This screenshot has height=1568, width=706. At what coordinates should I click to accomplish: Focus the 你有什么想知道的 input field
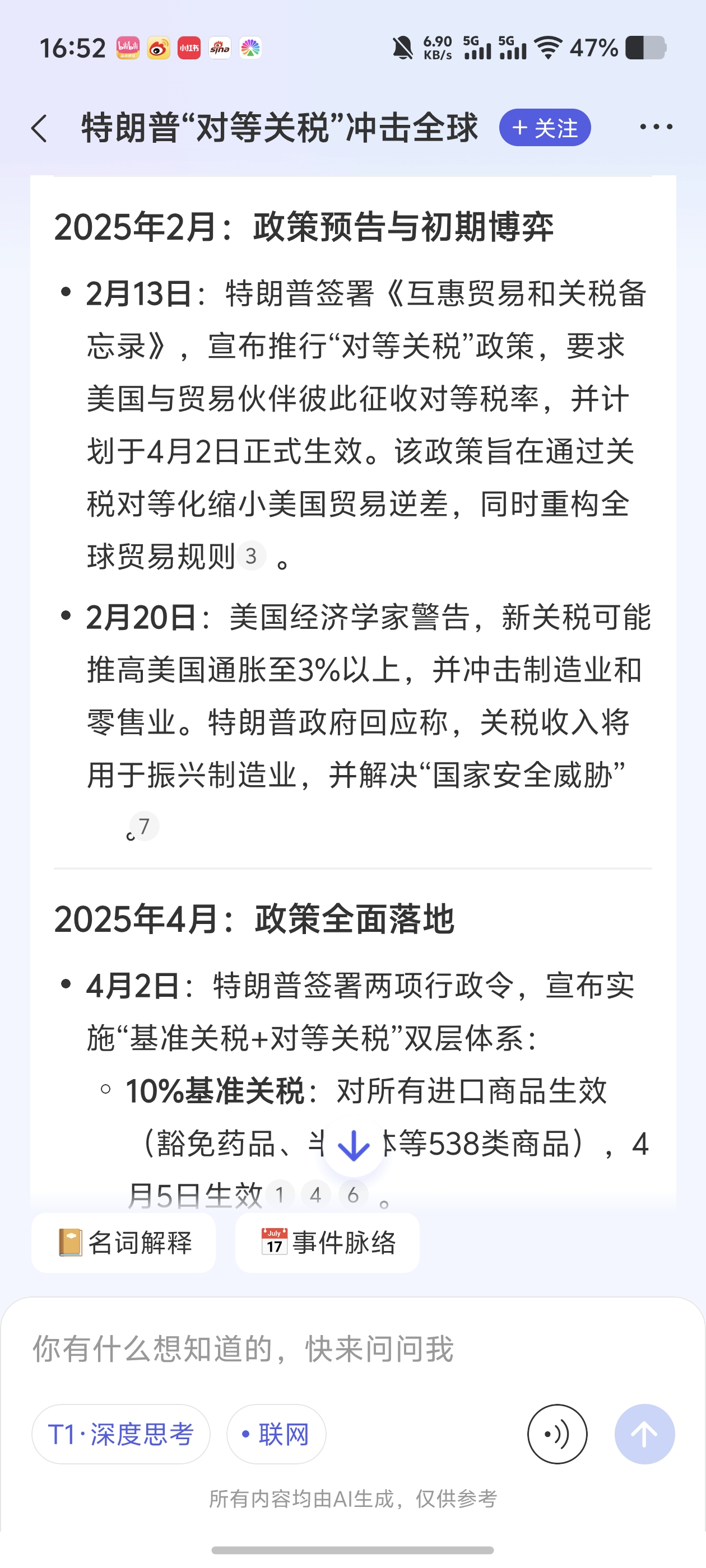click(x=352, y=1349)
